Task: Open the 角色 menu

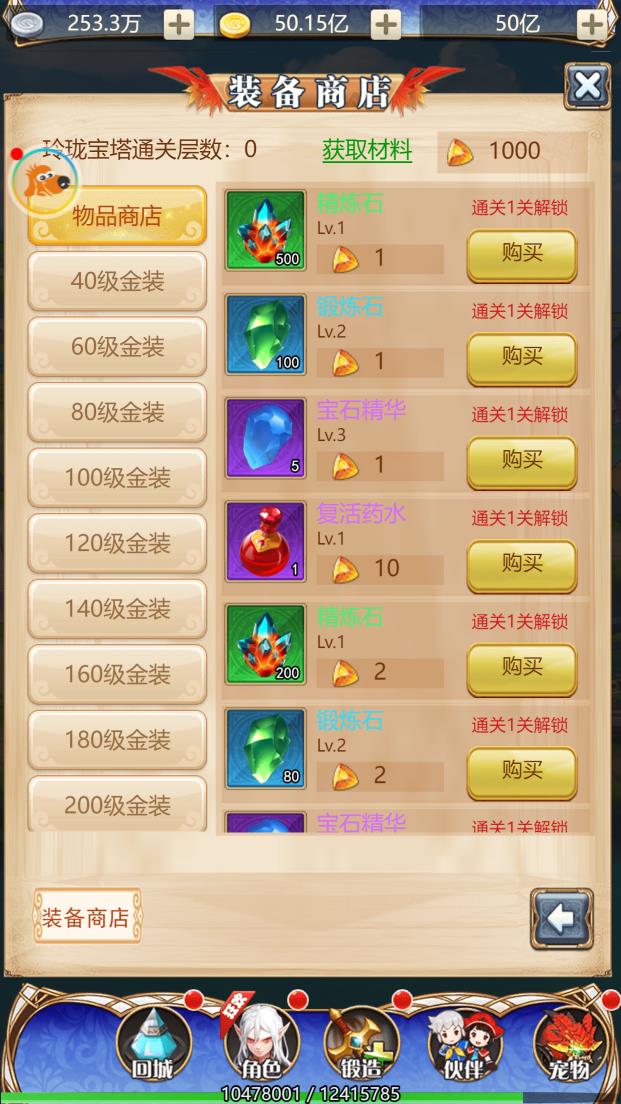Action: tap(258, 1044)
